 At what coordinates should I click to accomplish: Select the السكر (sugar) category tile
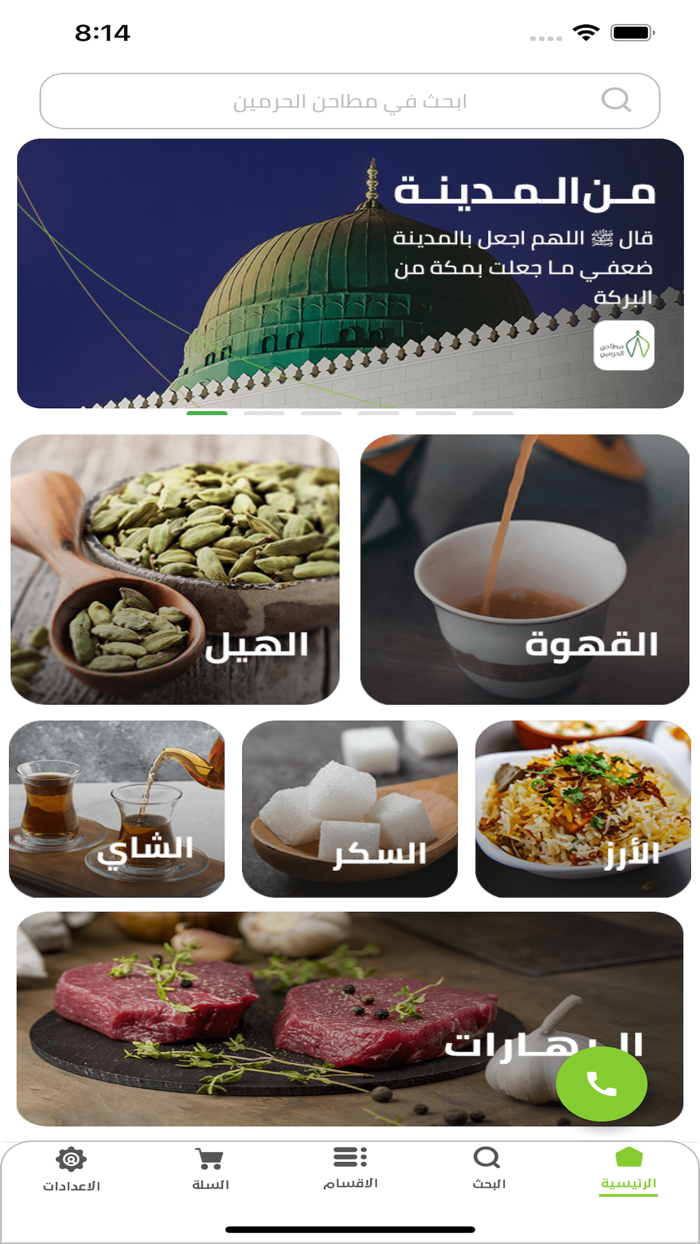350,809
